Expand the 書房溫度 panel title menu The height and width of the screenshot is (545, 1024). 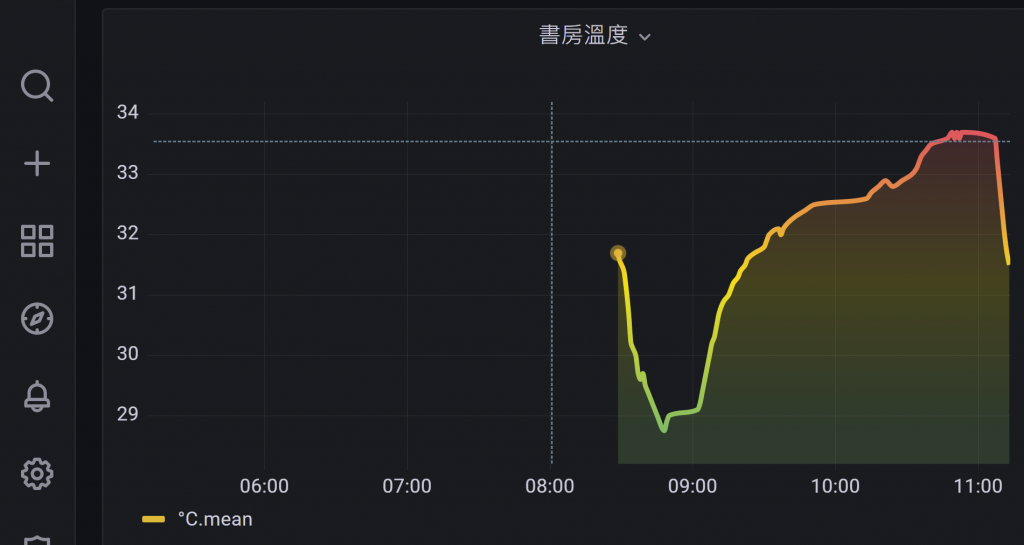point(594,36)
